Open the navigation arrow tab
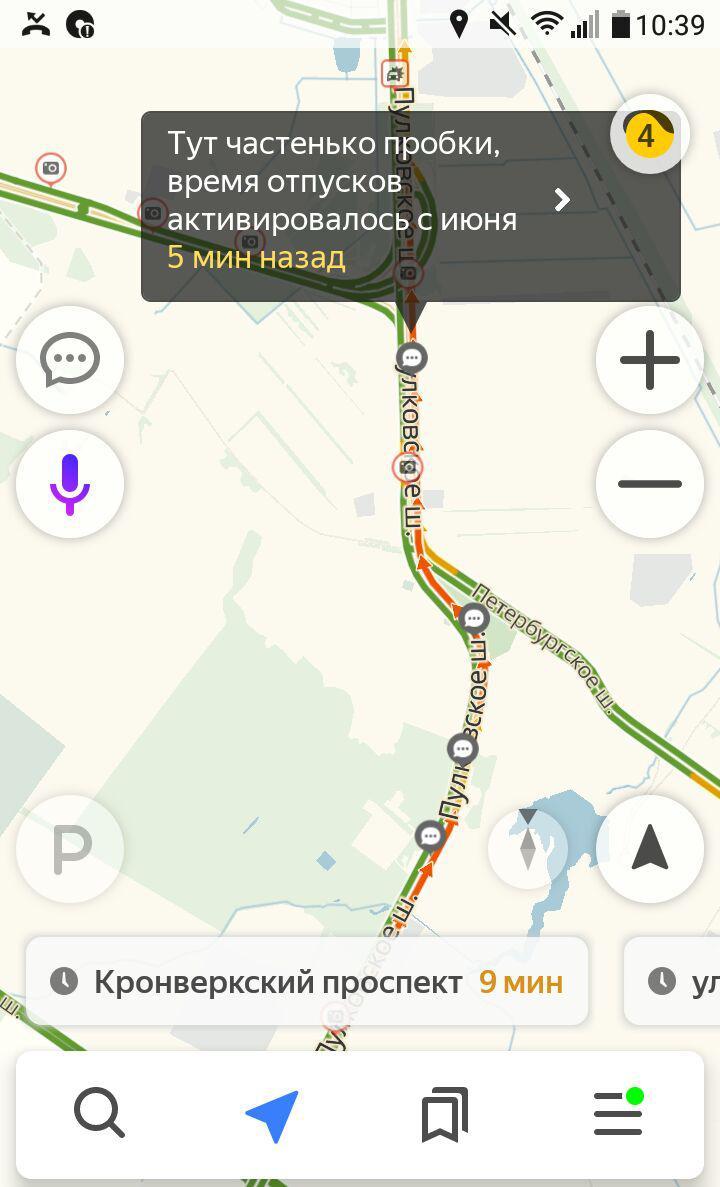 (273, 1114)
